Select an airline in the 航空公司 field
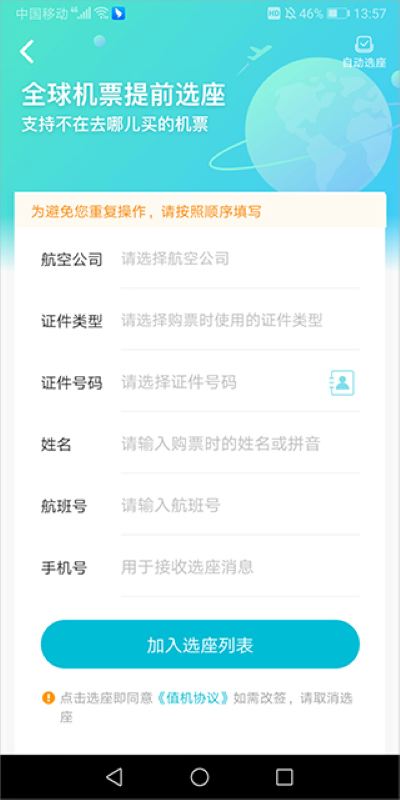This screenshot has height=800, width=400. [240, 259]
